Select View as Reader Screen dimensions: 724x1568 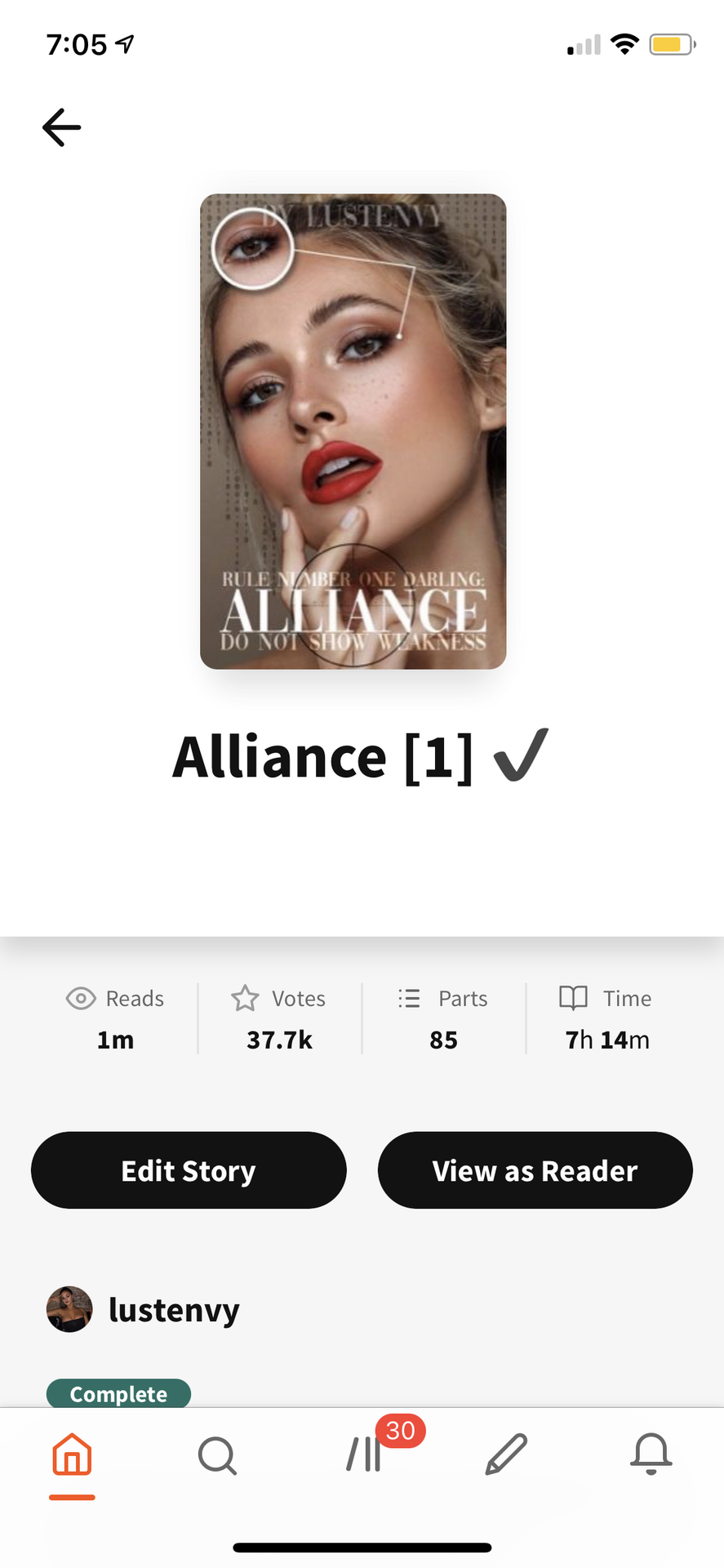(x=535, y=1170)
